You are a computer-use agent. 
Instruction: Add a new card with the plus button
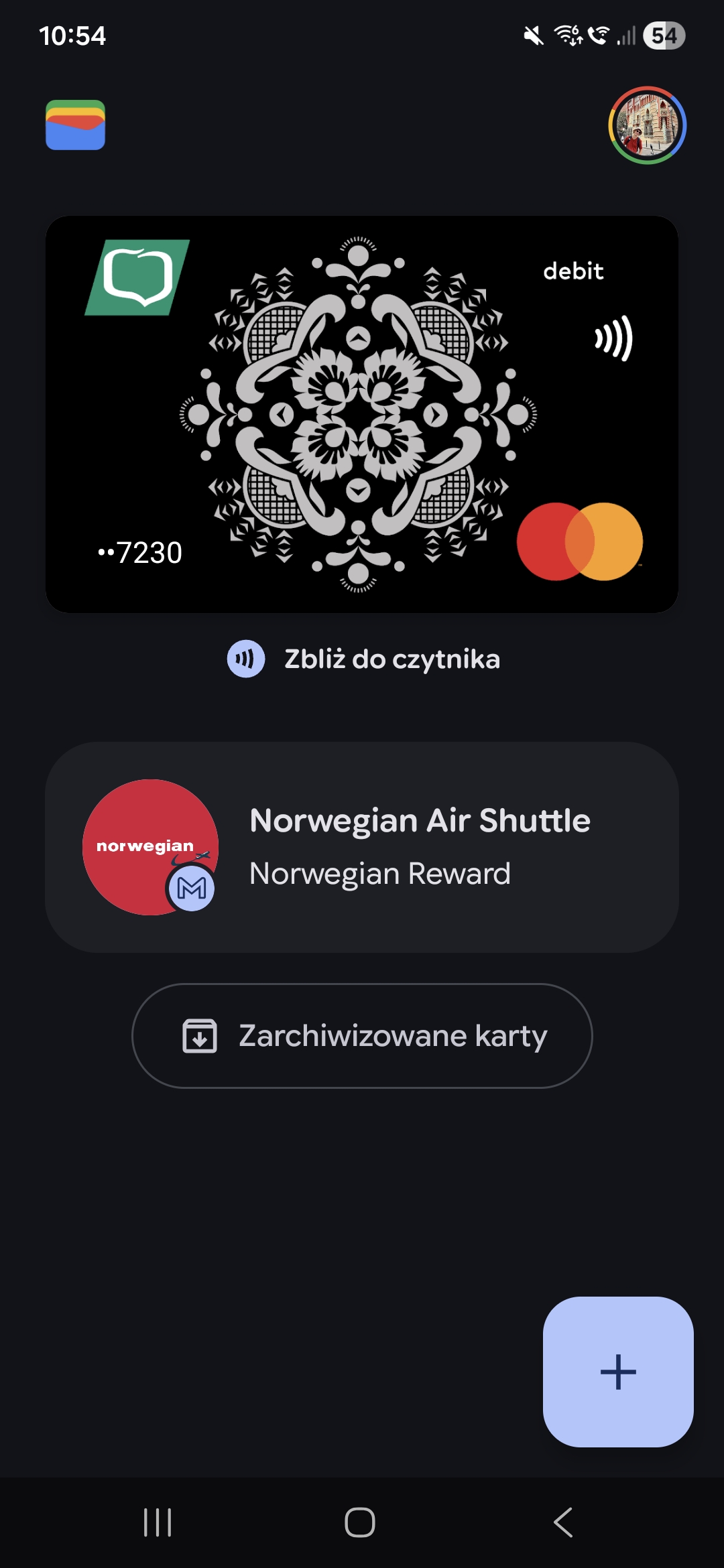pyautogui.click(x=618, y=1372)
